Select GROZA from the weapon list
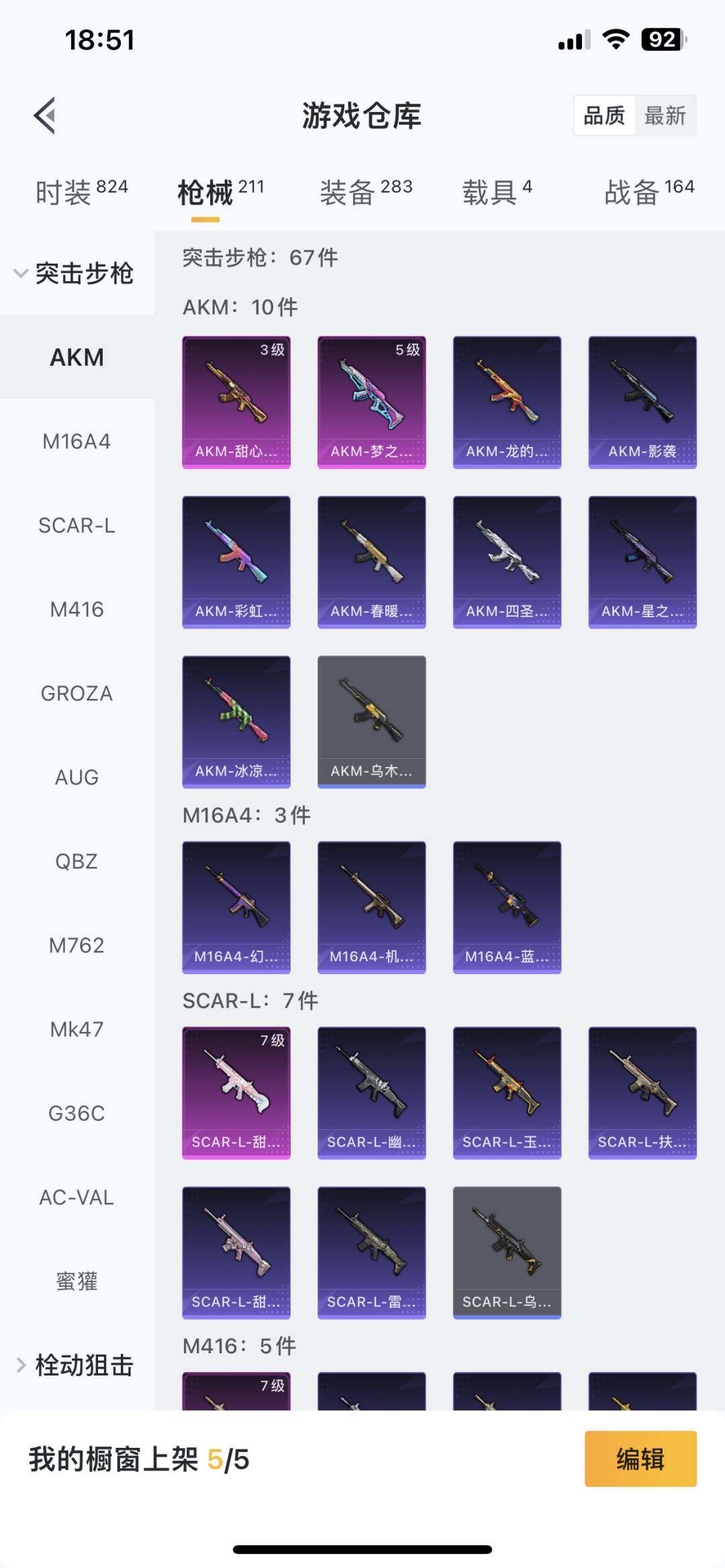 point(77,693)
